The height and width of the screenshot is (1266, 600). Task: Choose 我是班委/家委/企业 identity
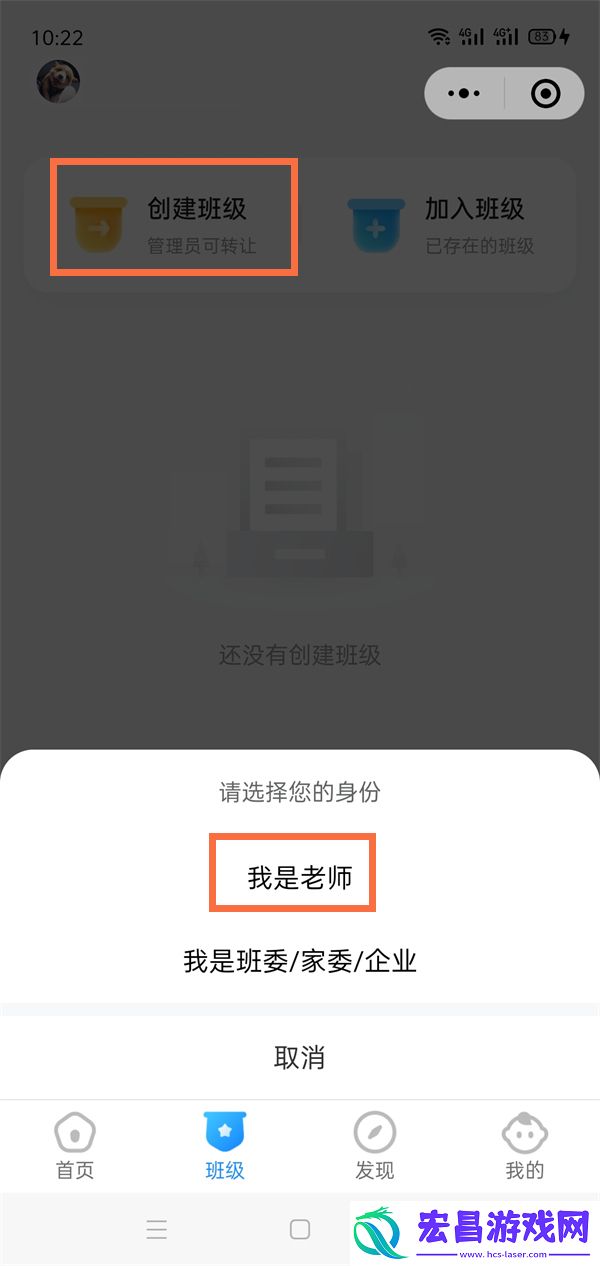click(x=300, y=962)
